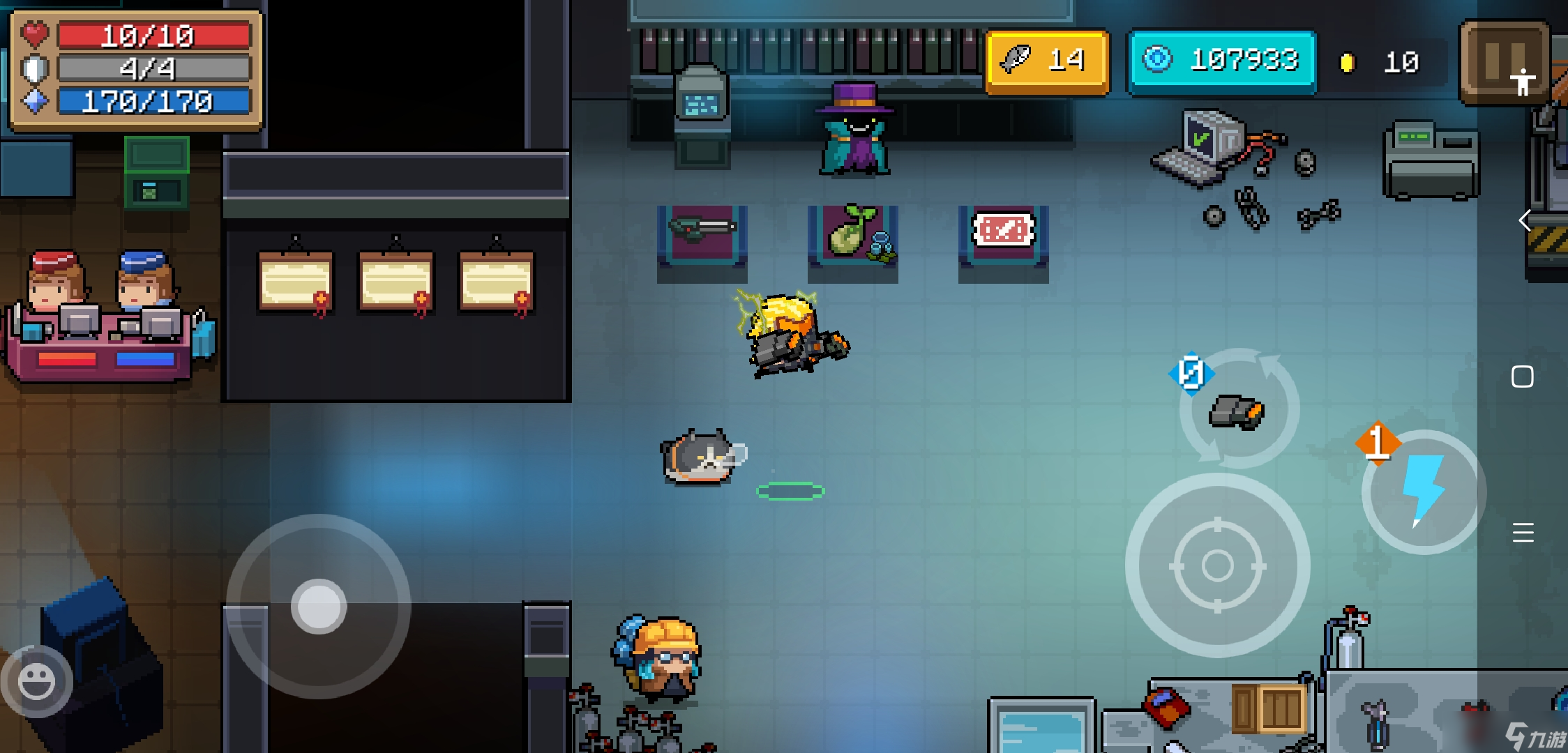
Task: Open the emoji emote button
Action: coord(36,680)
